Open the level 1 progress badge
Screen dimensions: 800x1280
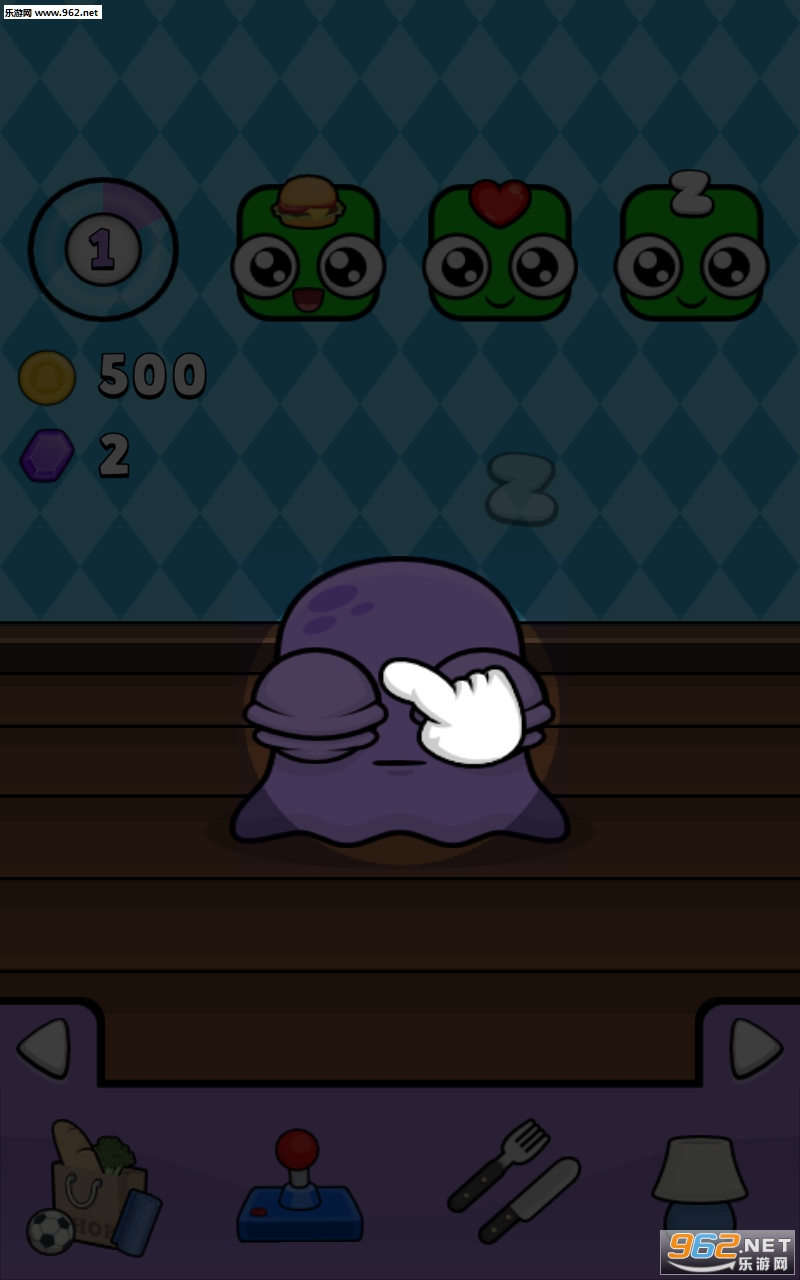[103, 250]
